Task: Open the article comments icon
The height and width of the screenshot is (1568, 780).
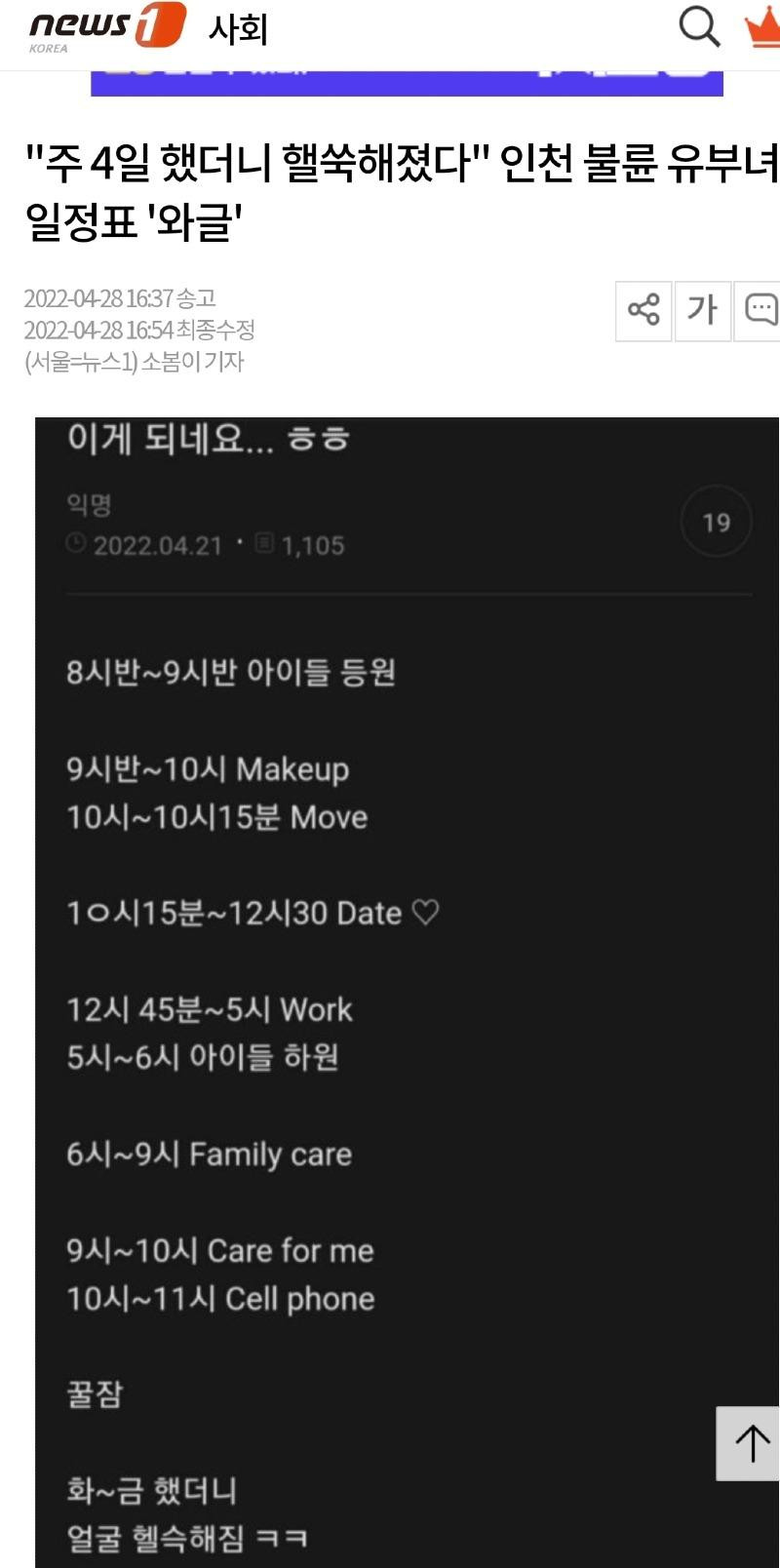Action: [x=760, y=310]
